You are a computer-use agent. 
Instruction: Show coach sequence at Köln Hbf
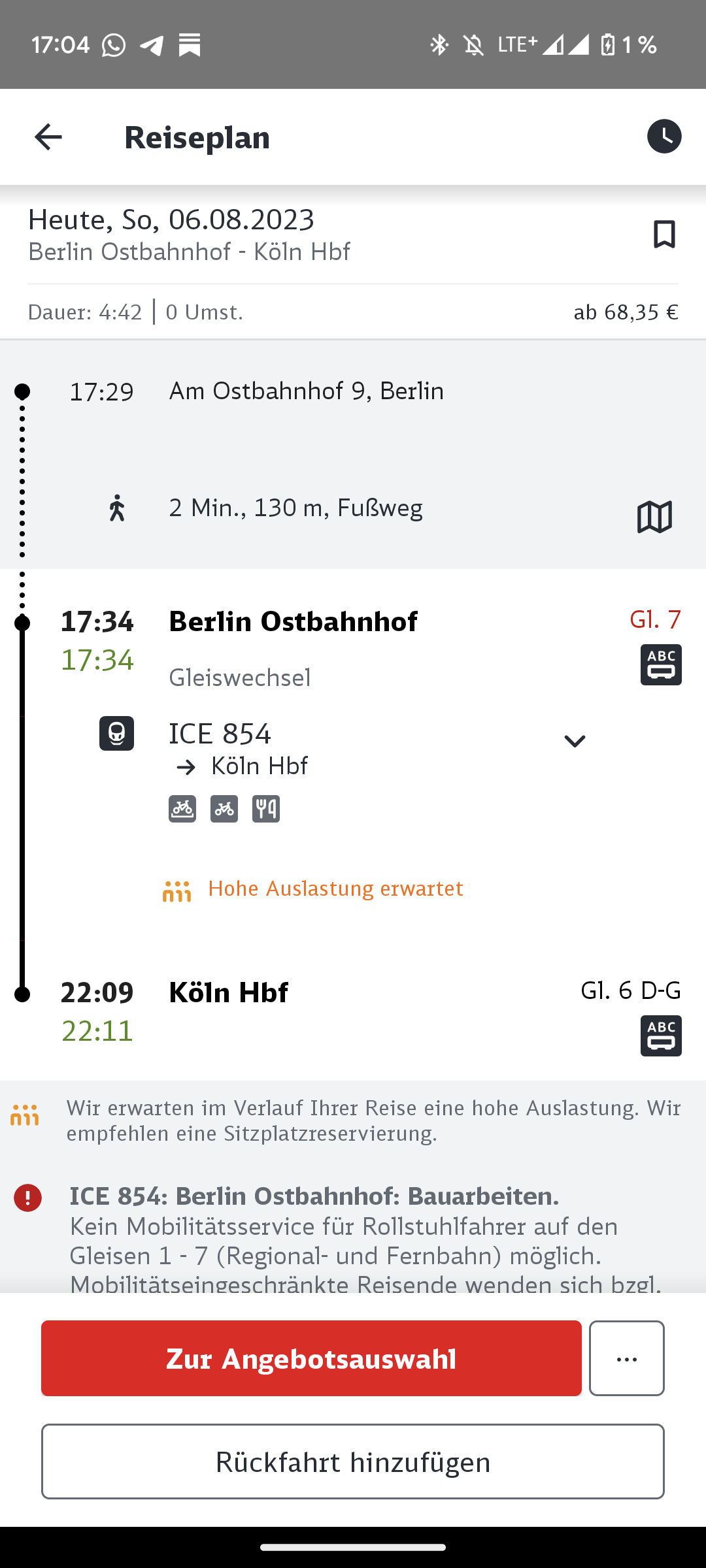click(660, 1036)
